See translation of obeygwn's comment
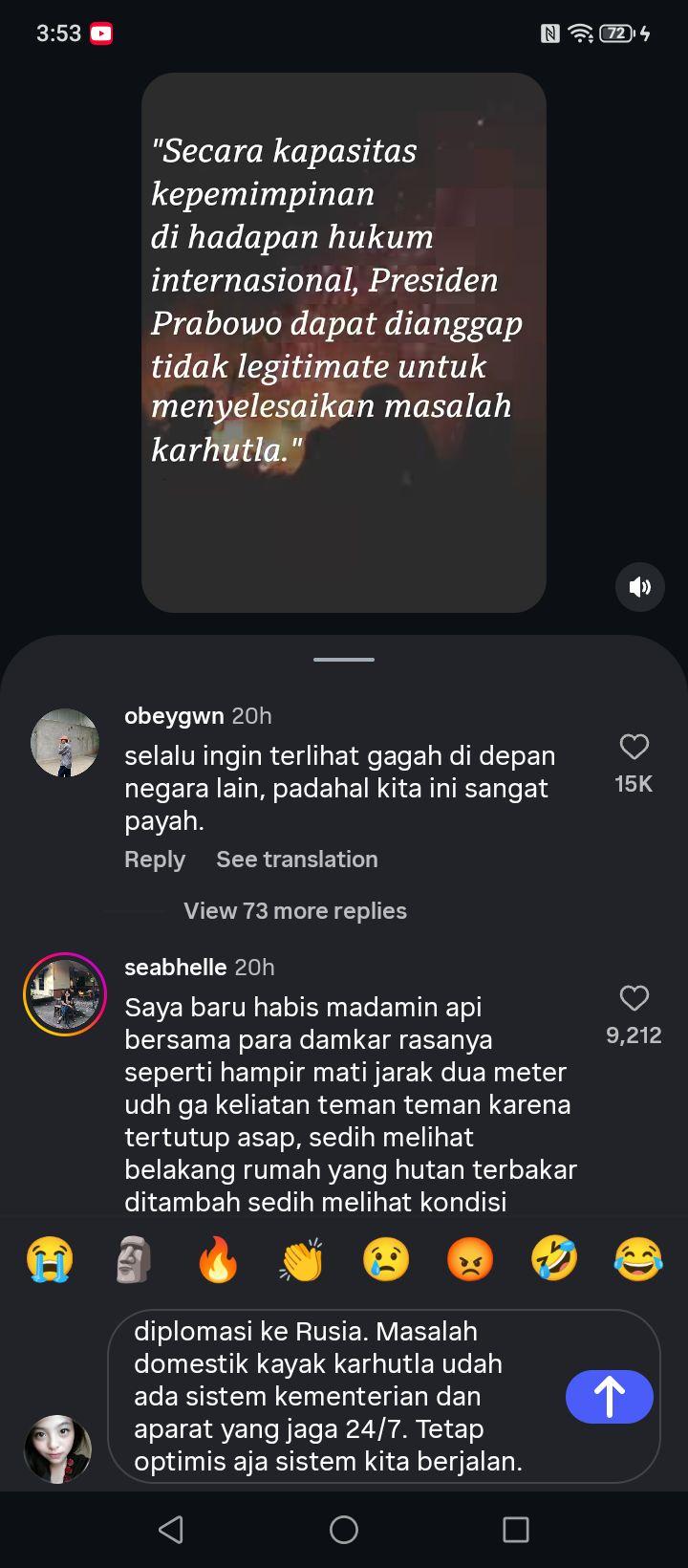Image resolution: width=688 pixels, height=1568 pixels. [x=297, y=860]
